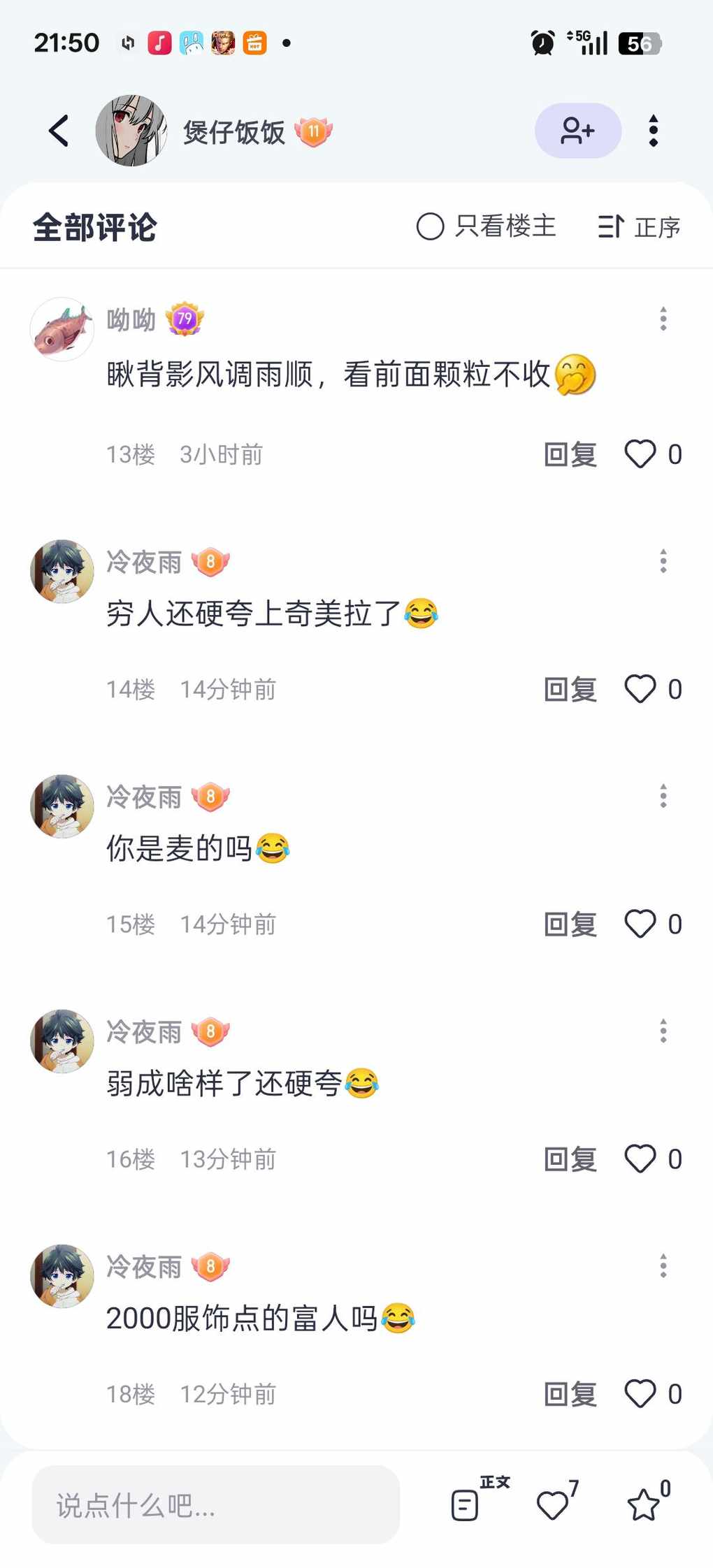This screenshot has height=1568, width=713.
Task: Reply to the 13楼 comment
Action: [x=570, y=454]
